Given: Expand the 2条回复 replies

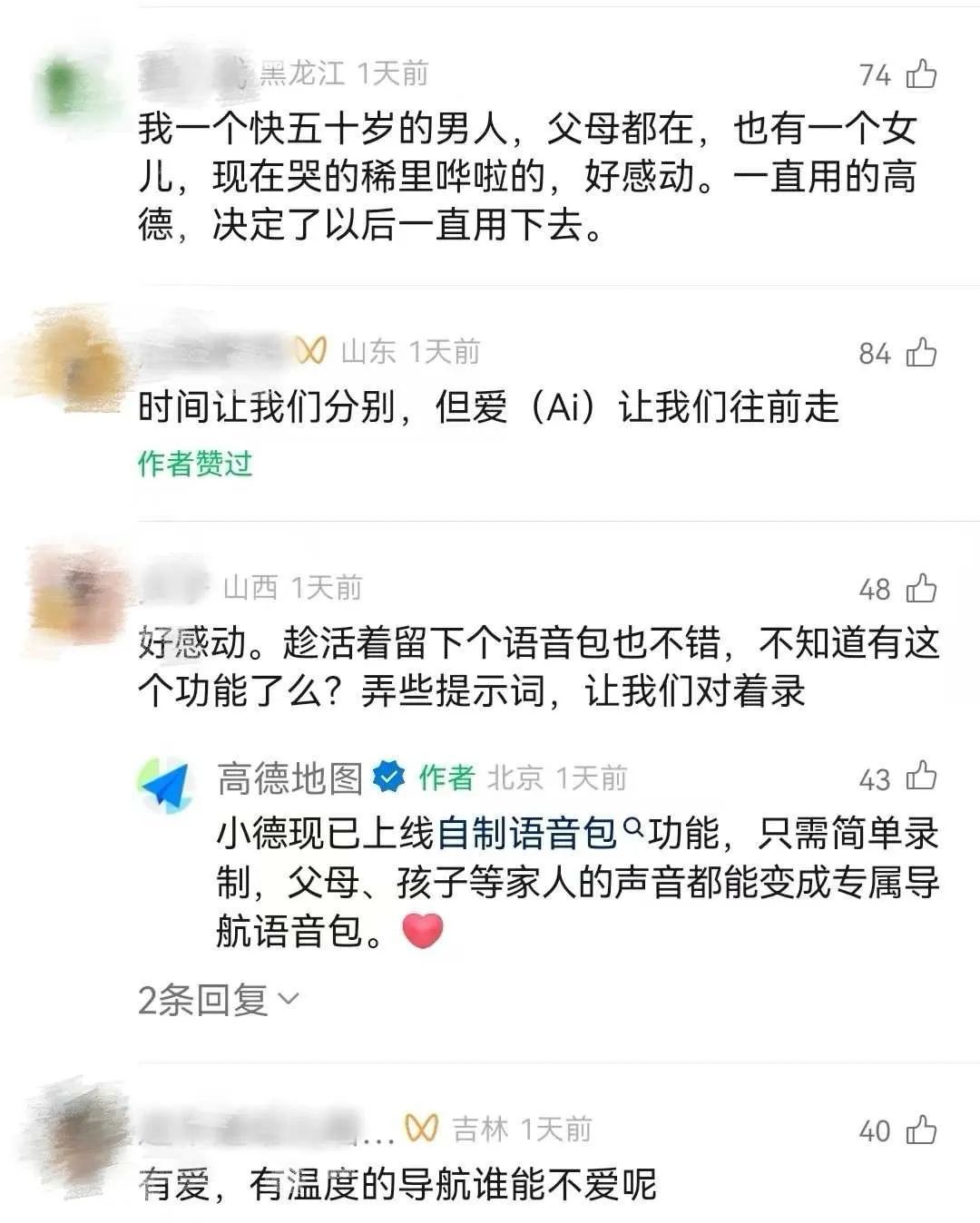Looking at the screenshot, I should [x=218, y=1000].
